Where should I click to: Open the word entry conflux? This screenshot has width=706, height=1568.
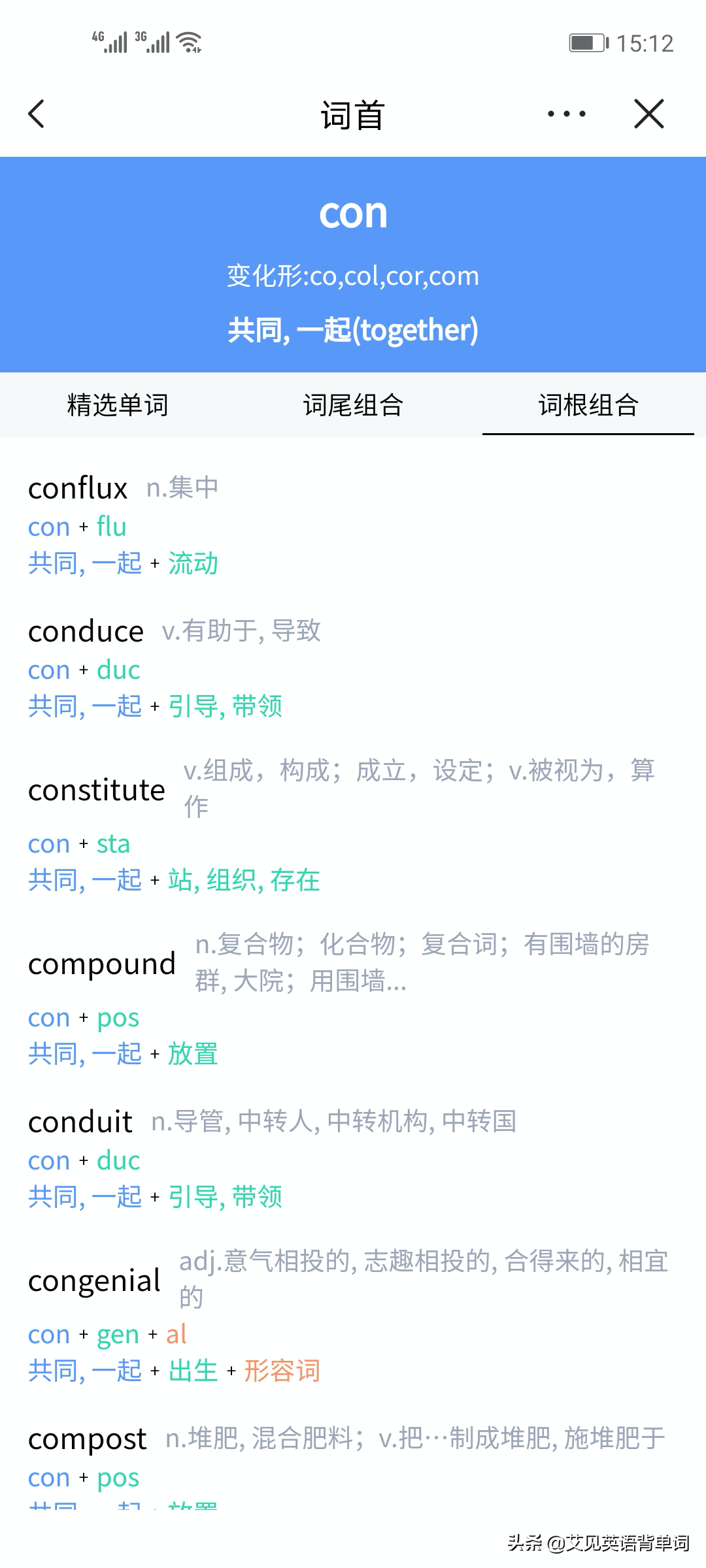(x=78, y=489)
